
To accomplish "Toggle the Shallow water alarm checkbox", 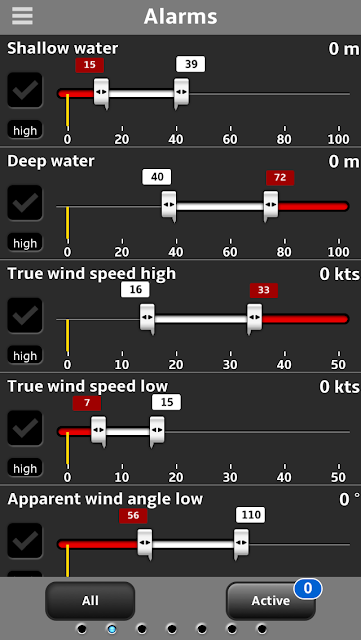I will [25, 90].
